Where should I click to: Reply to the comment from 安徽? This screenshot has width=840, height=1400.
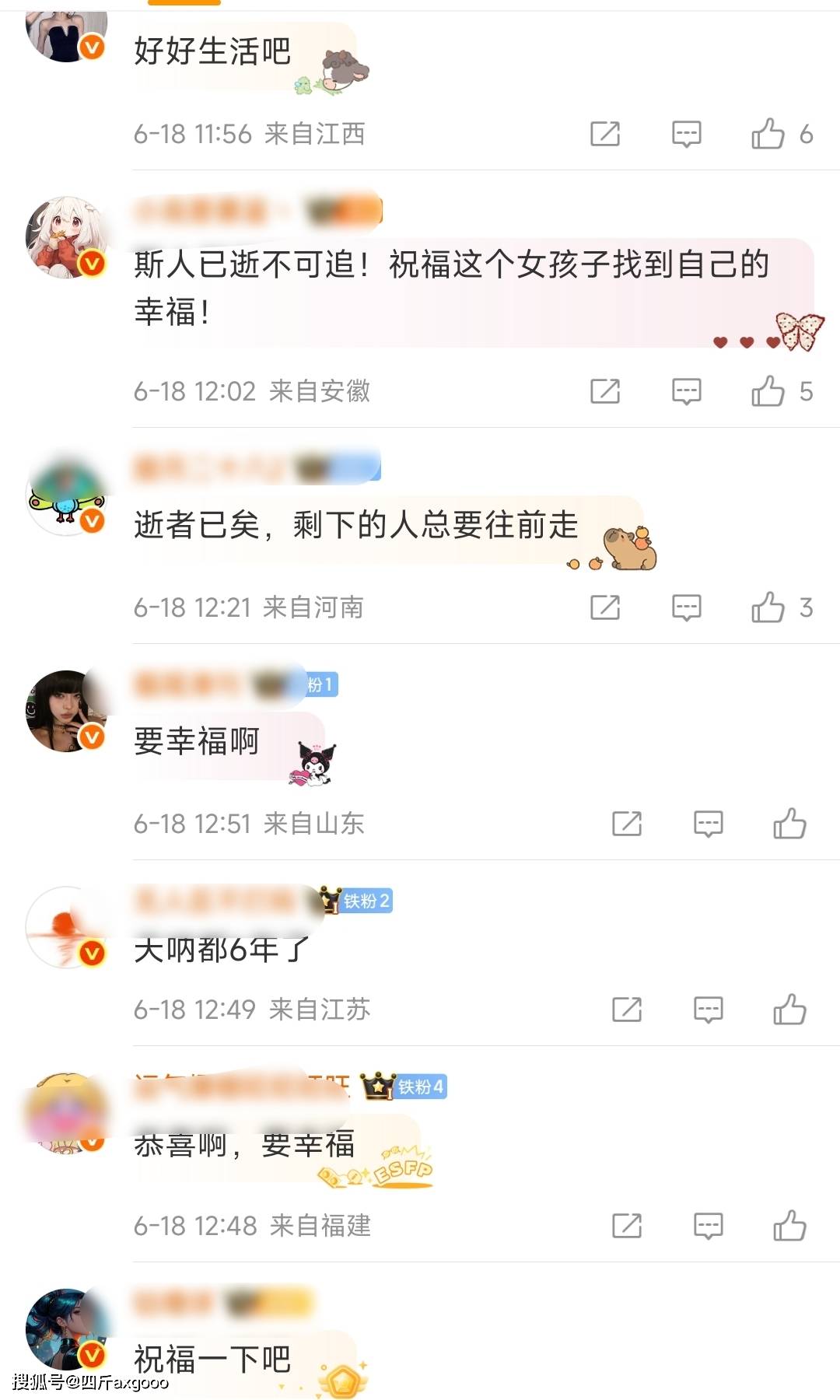click(686, 391)
